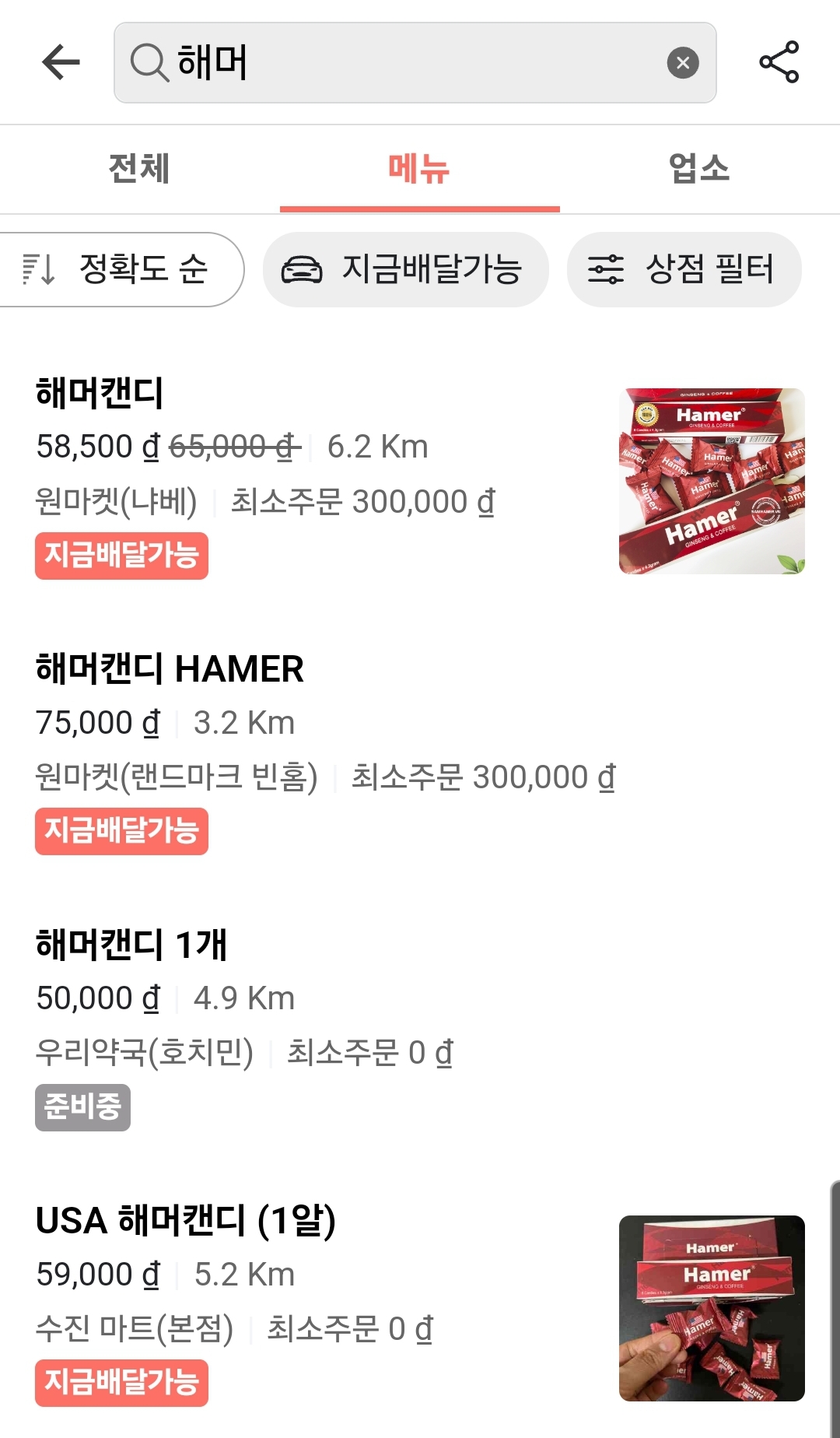Open the 해머캔디 HAMER result
Image resolution: width=840 pixels, height=1438 pixels.
(311, 751)
